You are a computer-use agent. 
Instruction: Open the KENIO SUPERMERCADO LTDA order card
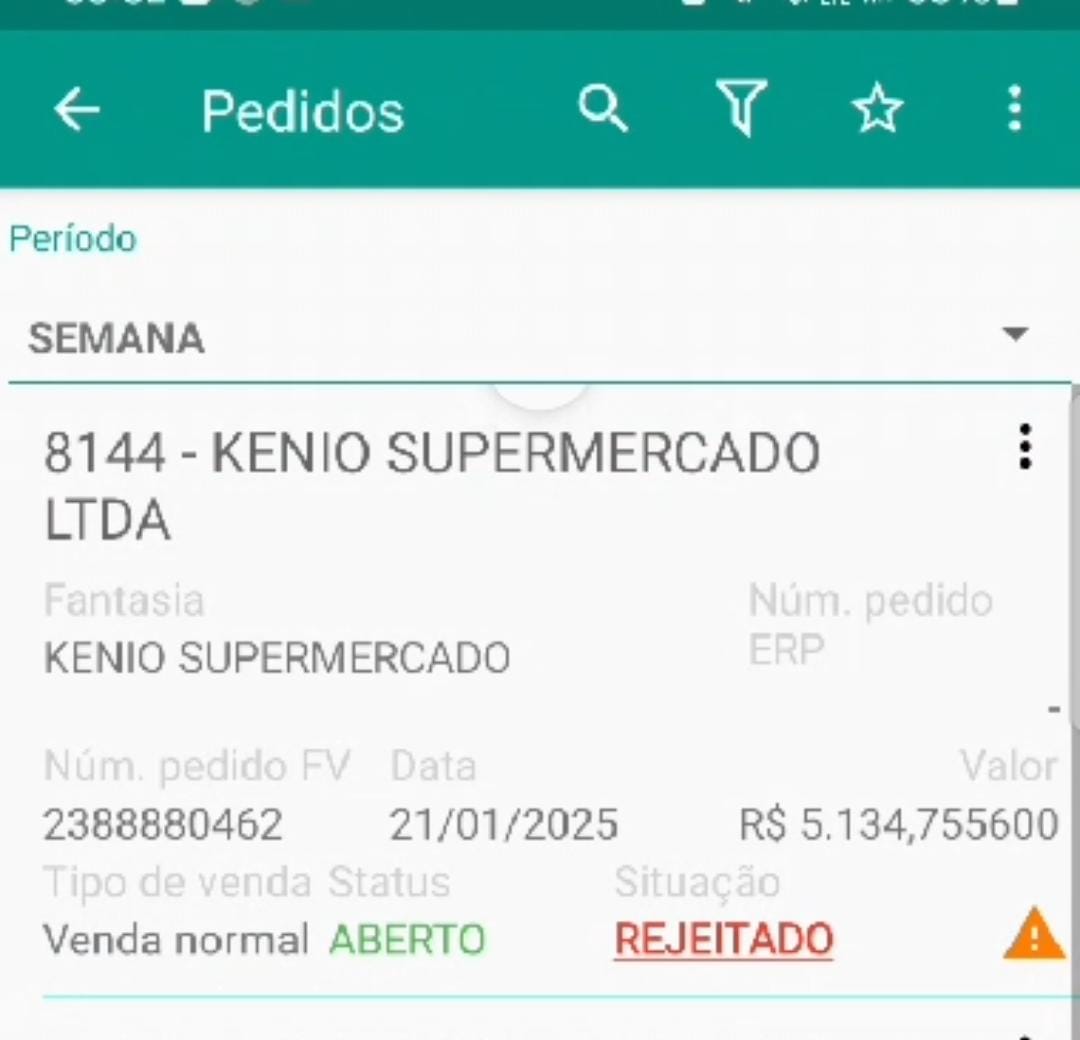432,485
